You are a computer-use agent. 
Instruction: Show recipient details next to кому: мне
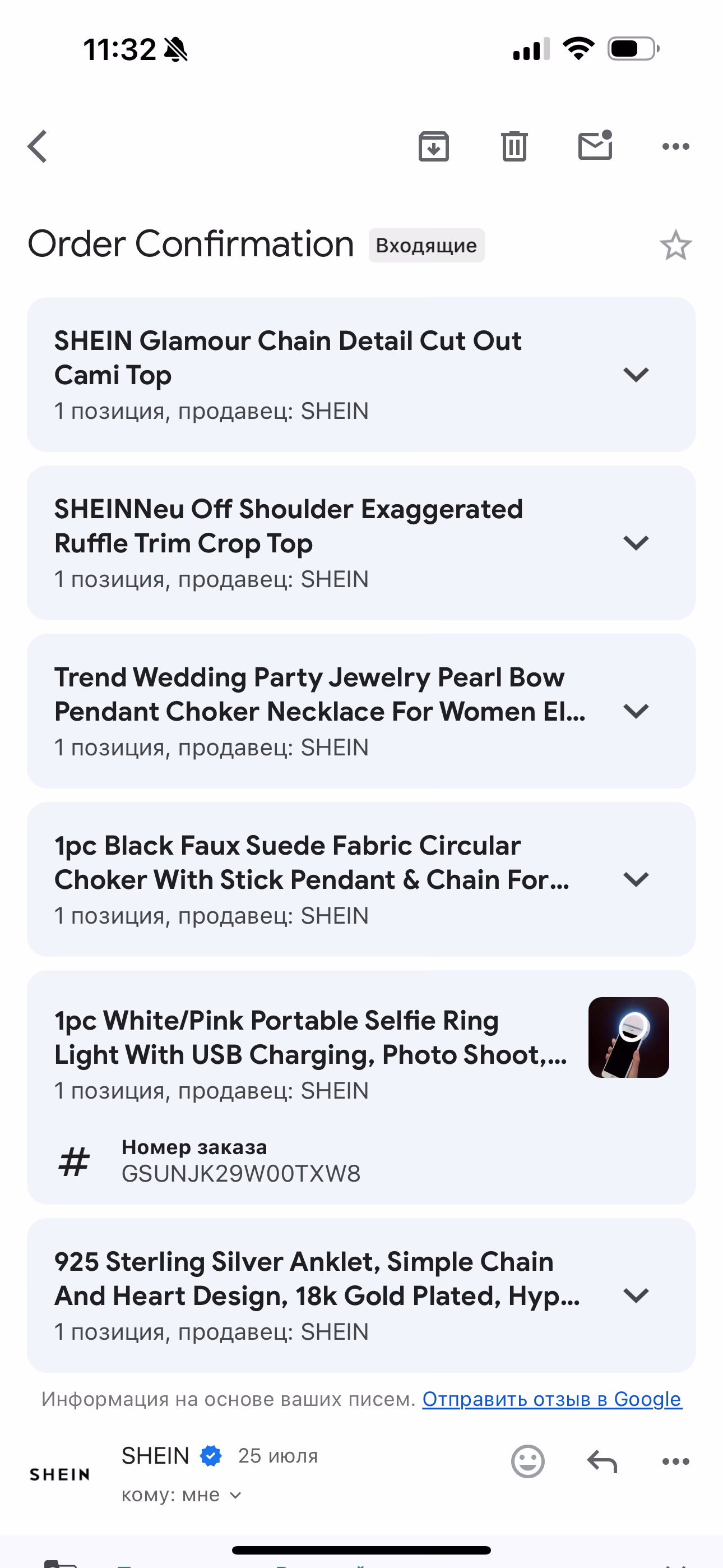click(235, 1495)
